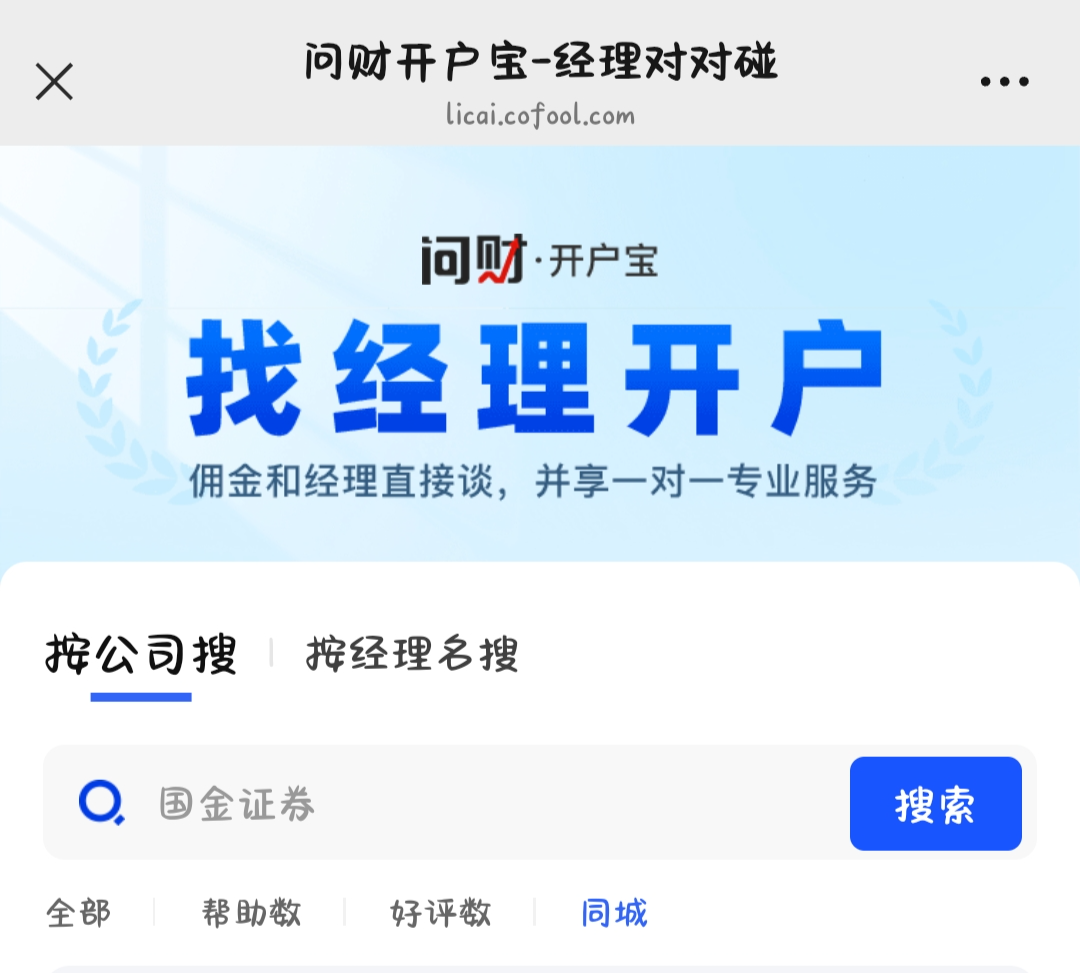Sort by 帮助数

coord(251,913)
